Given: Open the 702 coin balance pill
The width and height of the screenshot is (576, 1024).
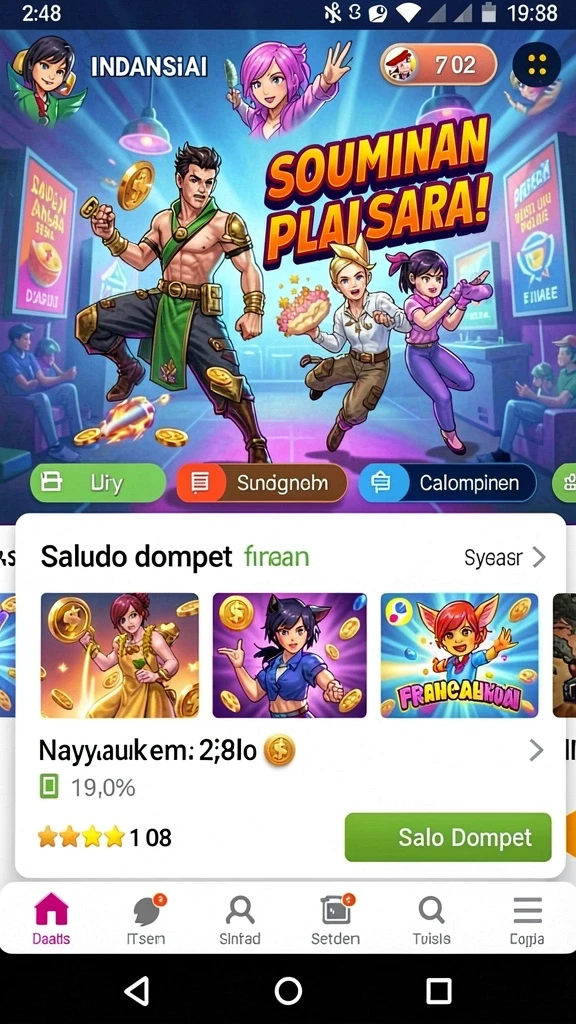Looking at the screenshot, I should [438, 65].
